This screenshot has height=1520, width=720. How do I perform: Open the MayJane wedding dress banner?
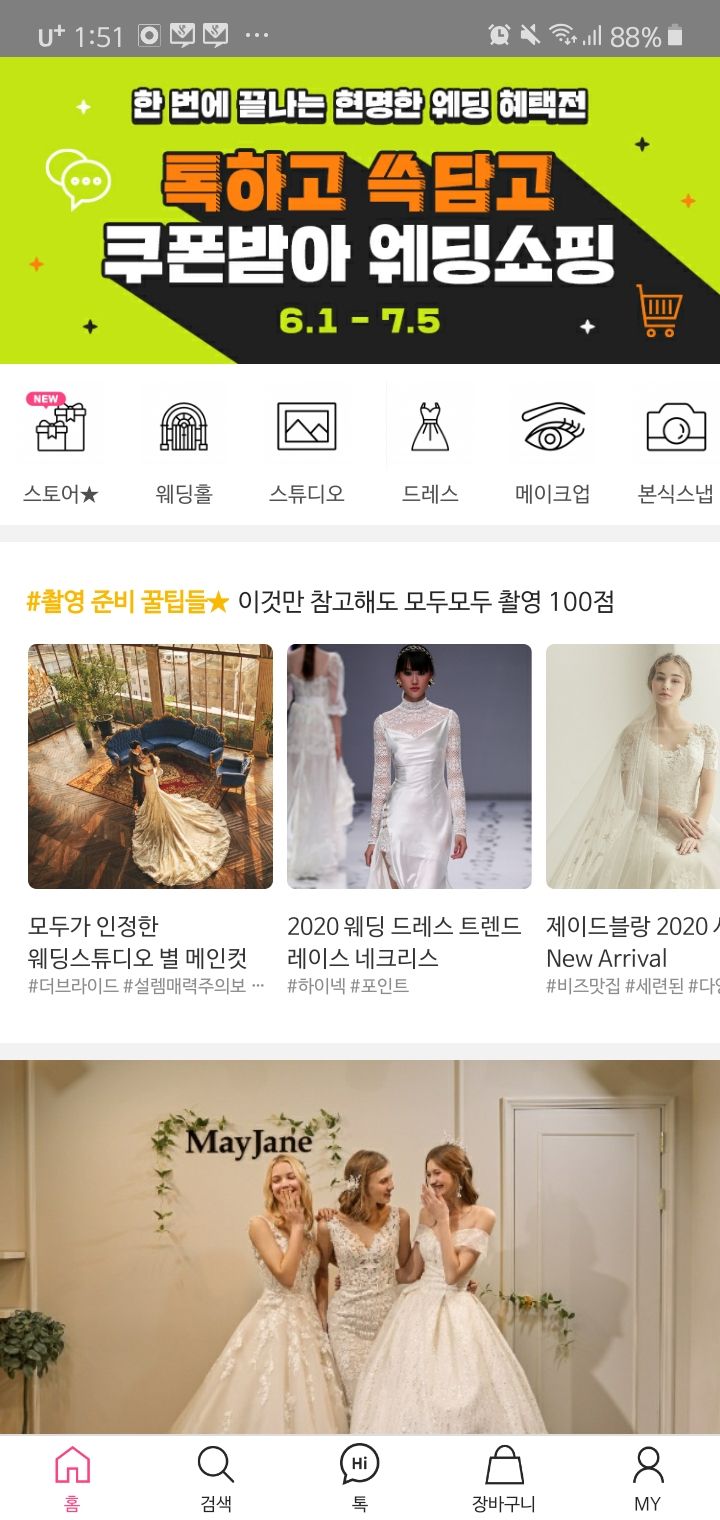pos(360,1250)
